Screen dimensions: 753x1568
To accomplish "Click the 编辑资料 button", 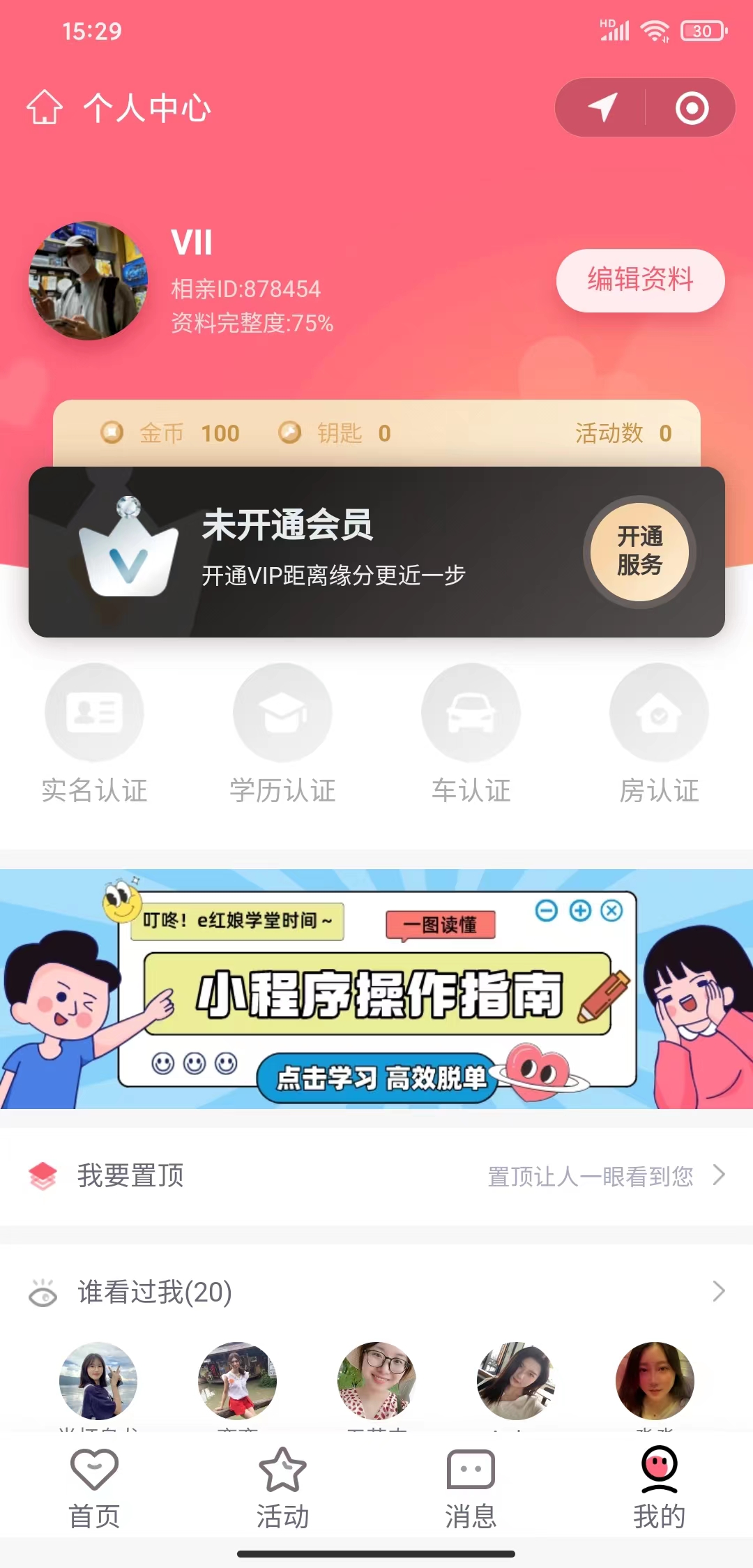I will tap(640, 281).
